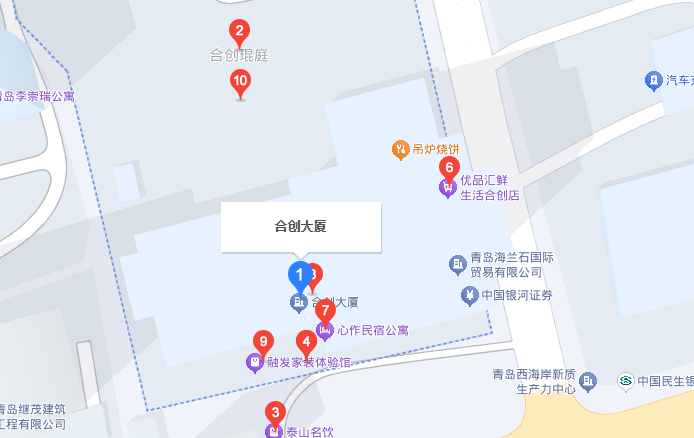Viewport: 694px width, 438px height.
Task: Tap red marker 7 above 心作民宿公寓
Action: [325, 311]
